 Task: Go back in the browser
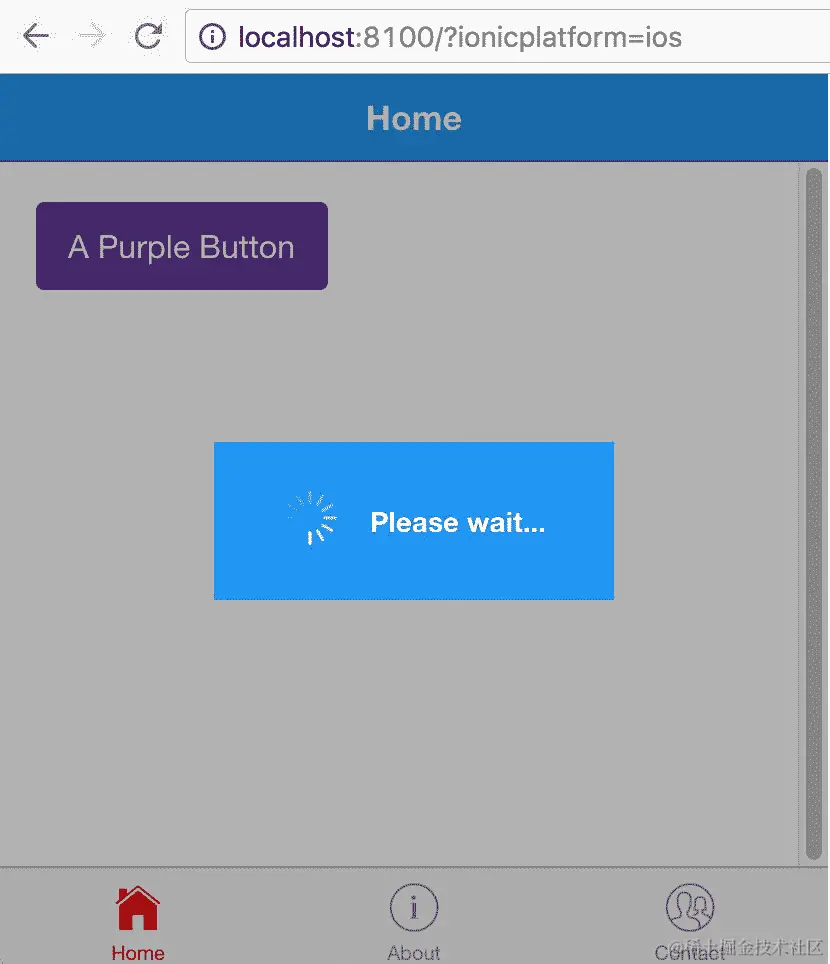pos(36,37)
